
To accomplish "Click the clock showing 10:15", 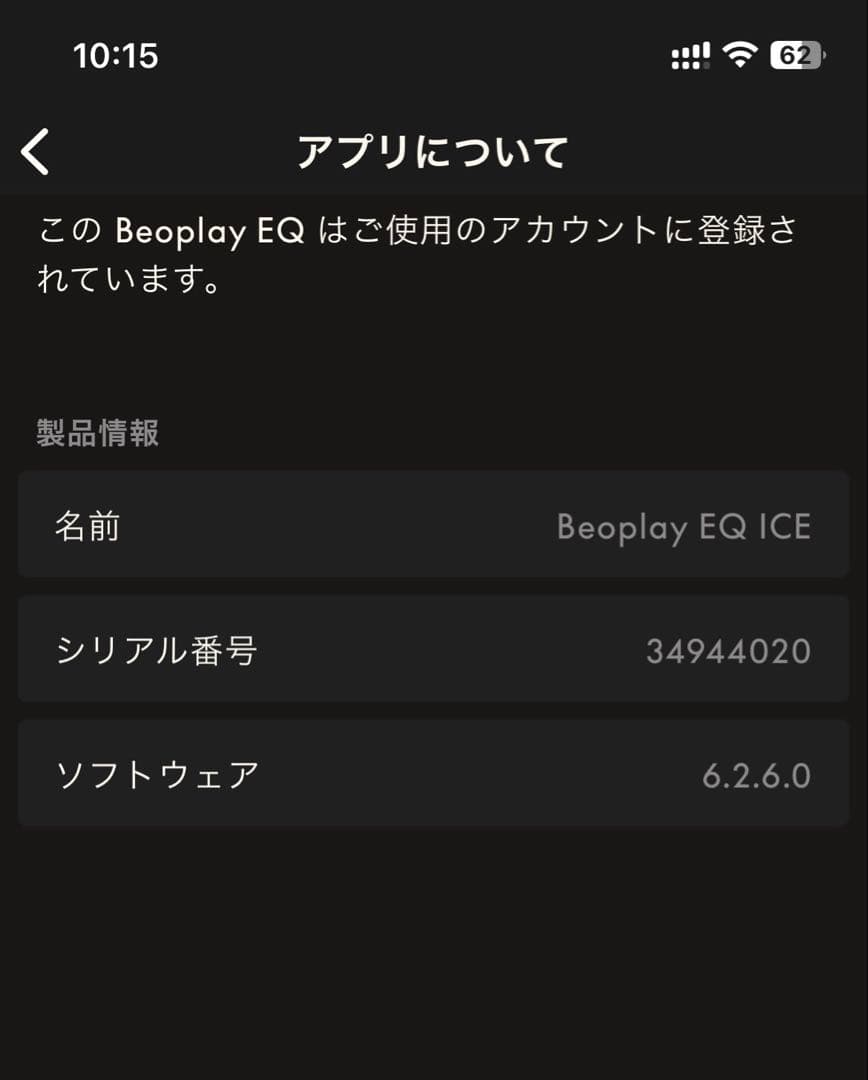I will coord(116,57).
